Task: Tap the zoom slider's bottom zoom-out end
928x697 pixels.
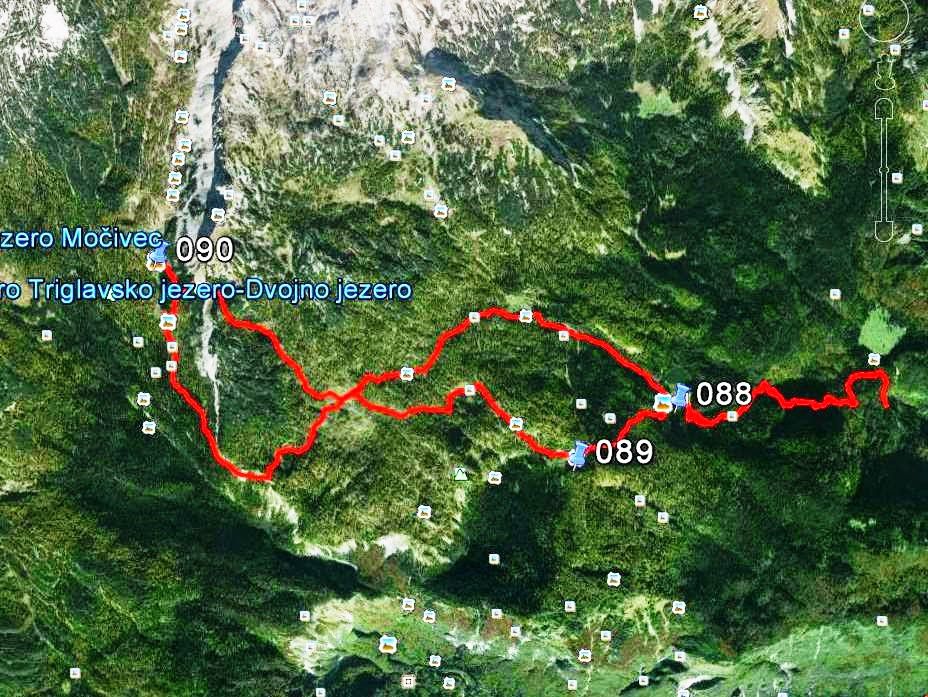Action: point(885,232)
